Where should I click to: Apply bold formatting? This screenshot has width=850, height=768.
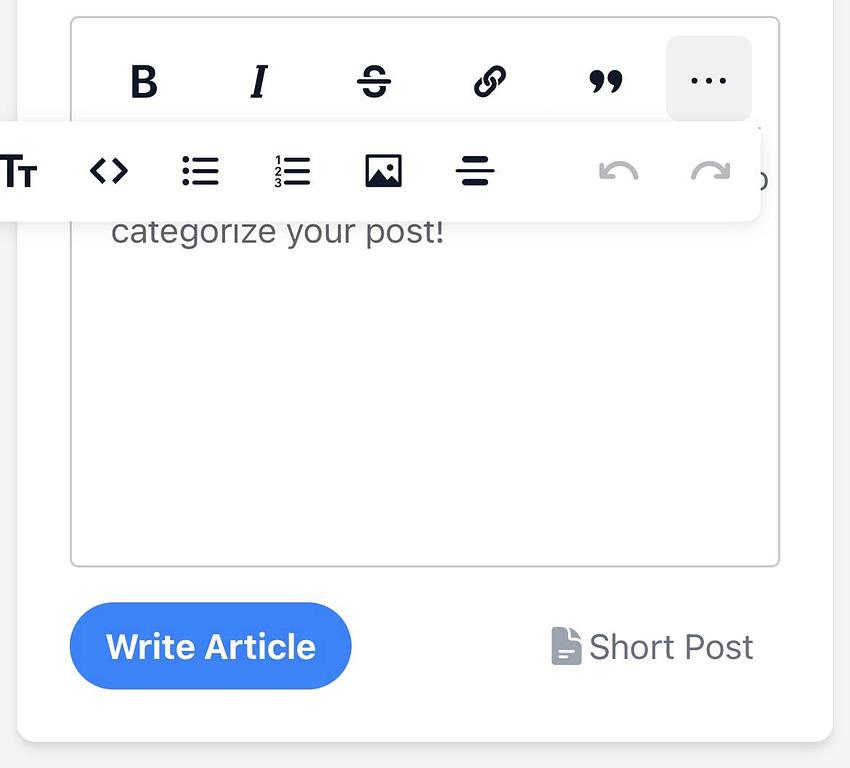point(144,81)
